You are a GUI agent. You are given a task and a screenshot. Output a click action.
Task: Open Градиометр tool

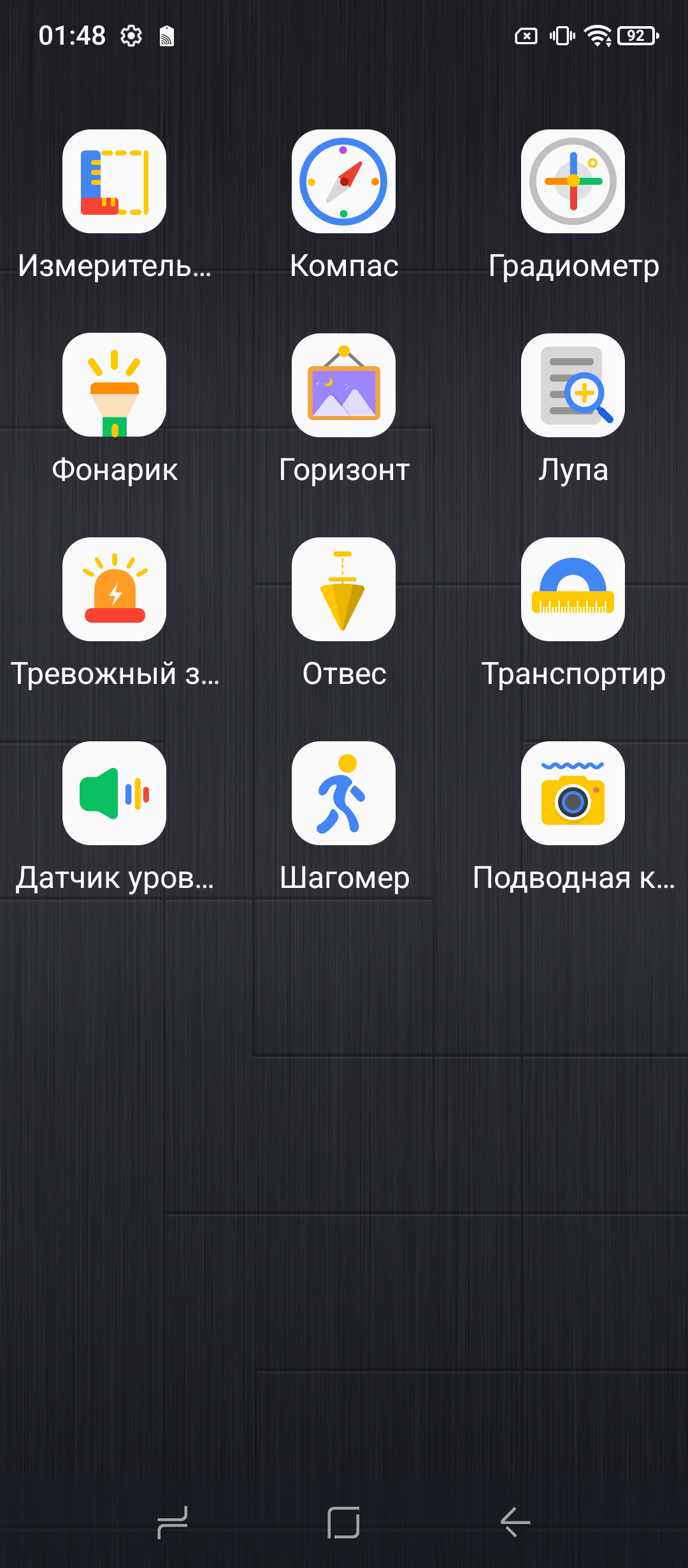[573, 182]
